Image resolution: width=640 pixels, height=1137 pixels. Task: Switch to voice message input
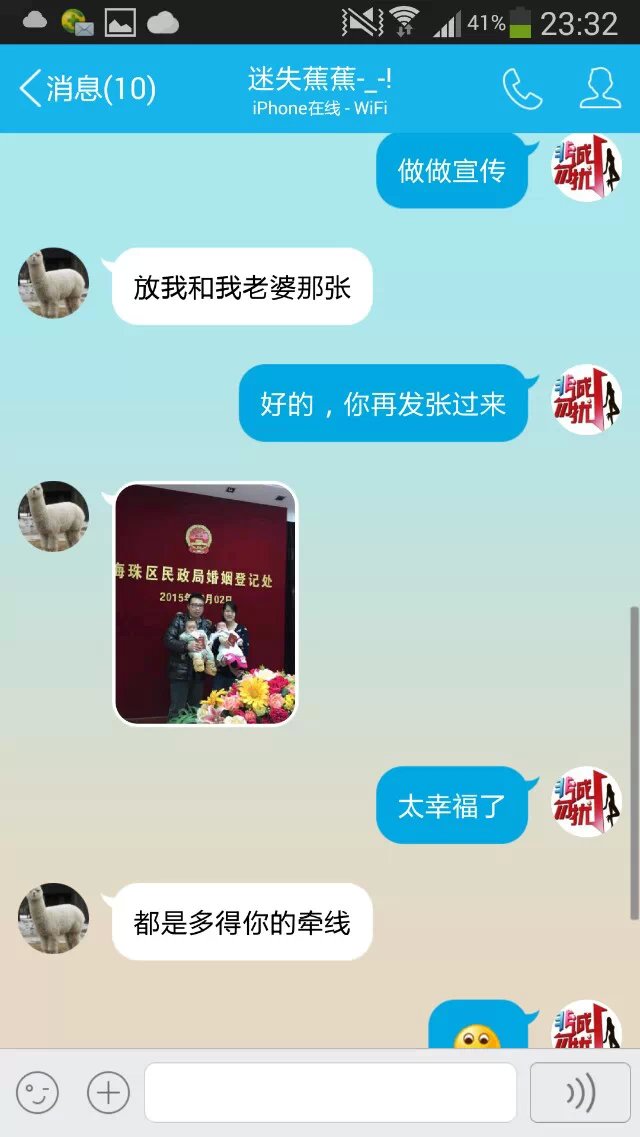click(x=580, y=1092)
